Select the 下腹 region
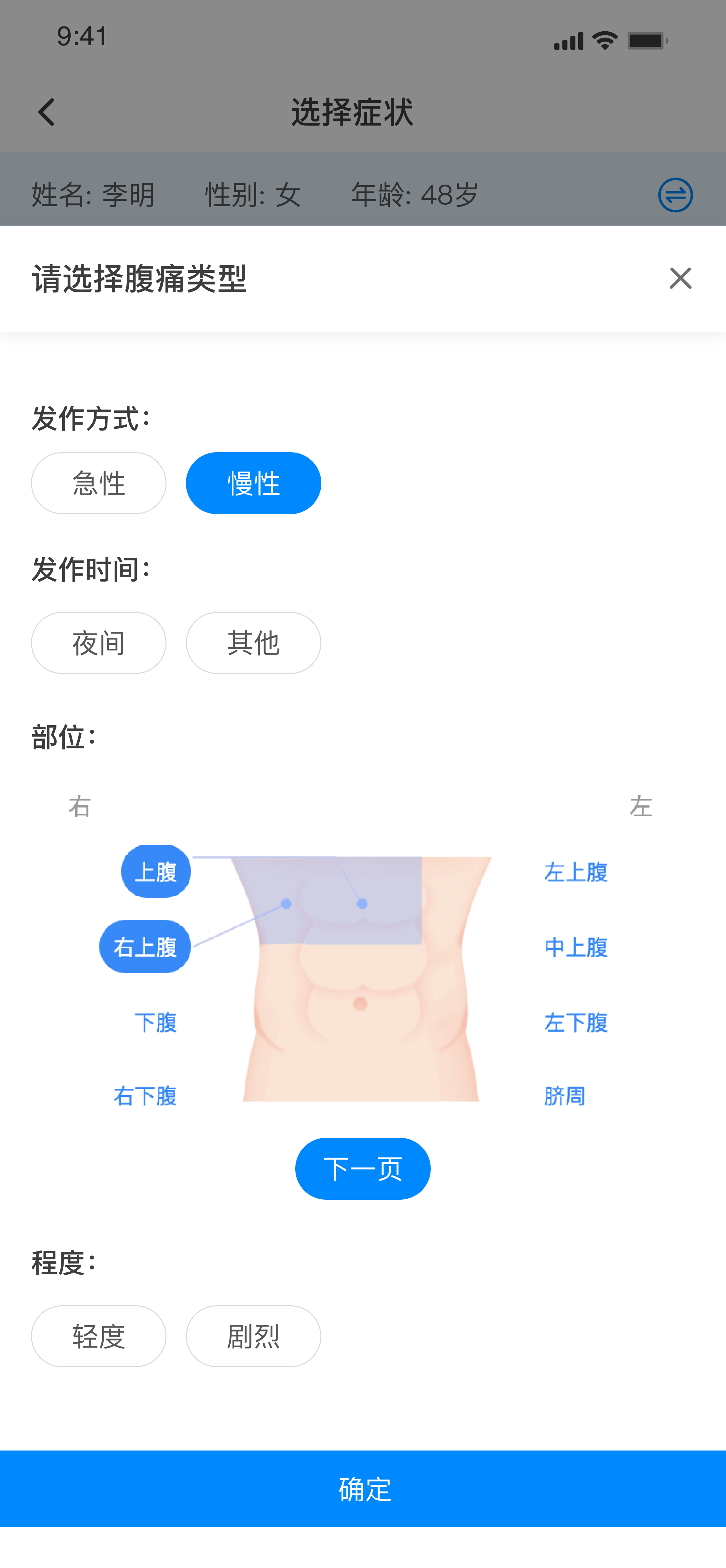Screen dimensions: 726x1568 [156, 1022]
